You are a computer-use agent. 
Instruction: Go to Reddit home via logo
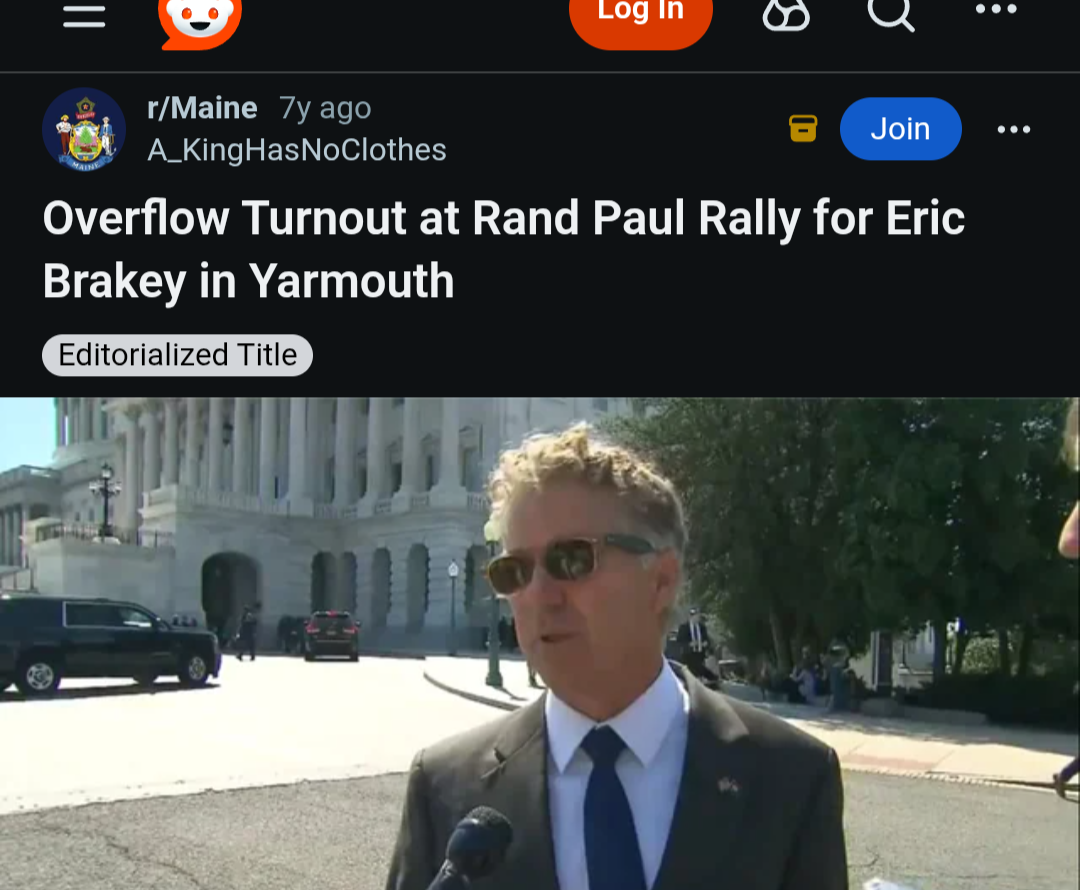(200, 20)
